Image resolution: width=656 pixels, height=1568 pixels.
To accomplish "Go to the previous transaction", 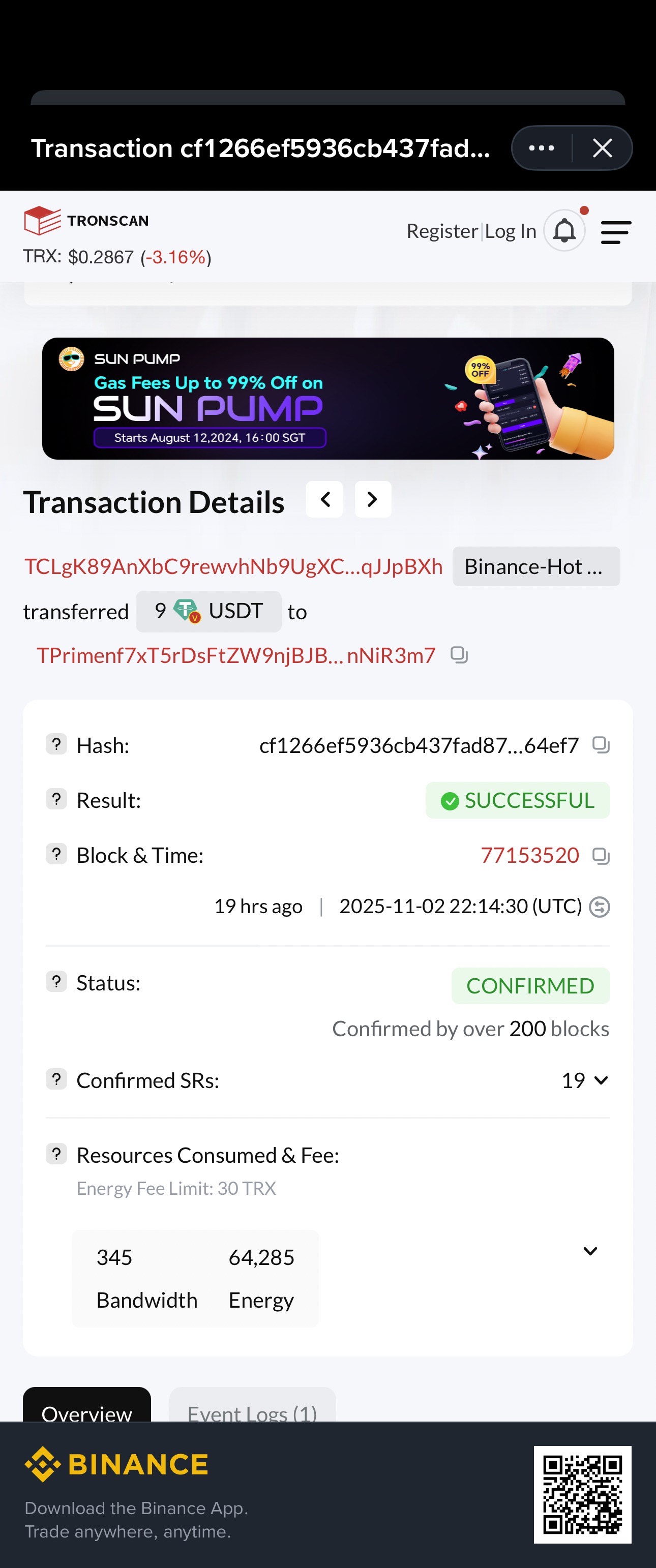I will (324, 500).
